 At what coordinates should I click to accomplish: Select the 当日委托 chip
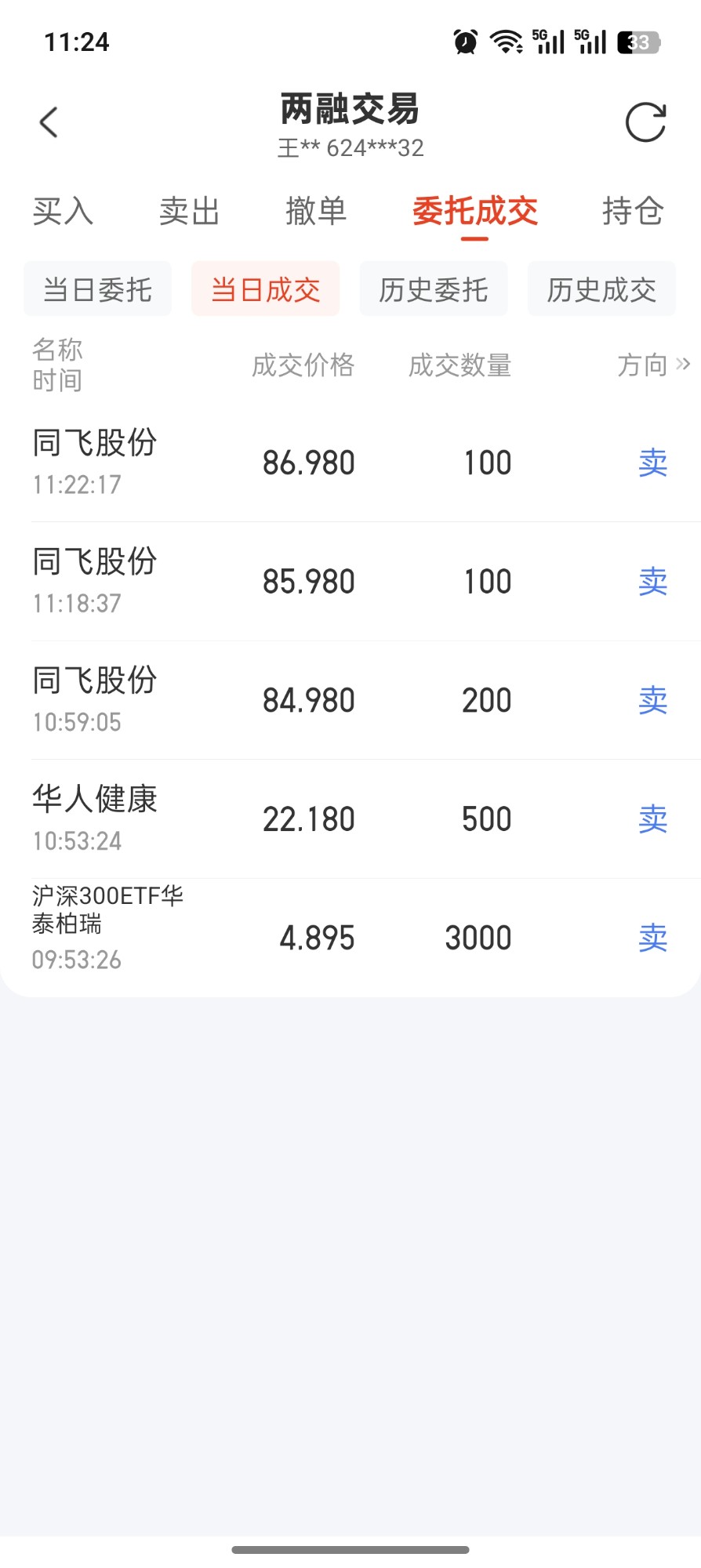pos(97,289)
